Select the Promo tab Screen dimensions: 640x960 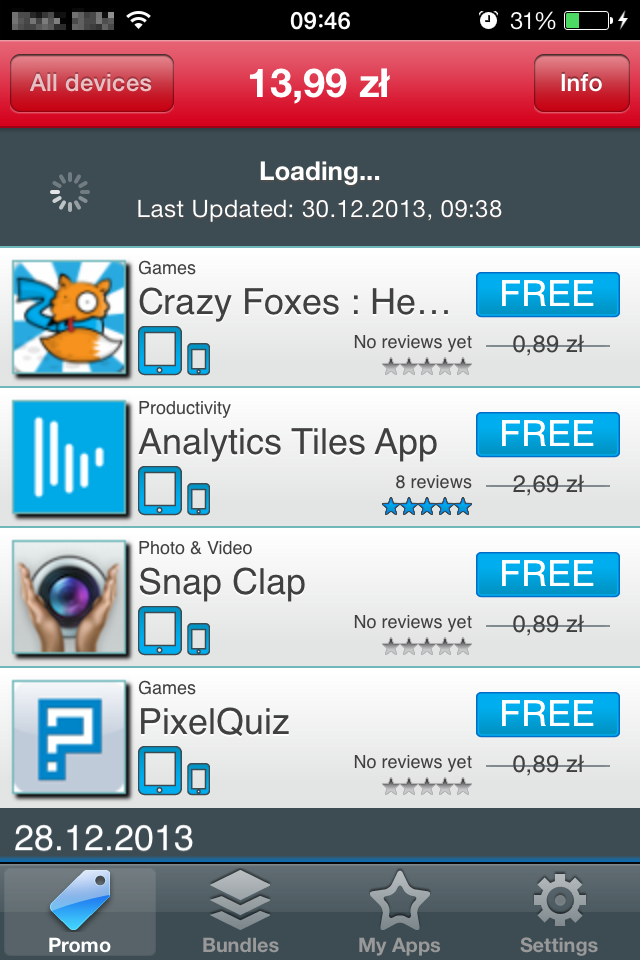pyautogui.click(x=80, y=912)
